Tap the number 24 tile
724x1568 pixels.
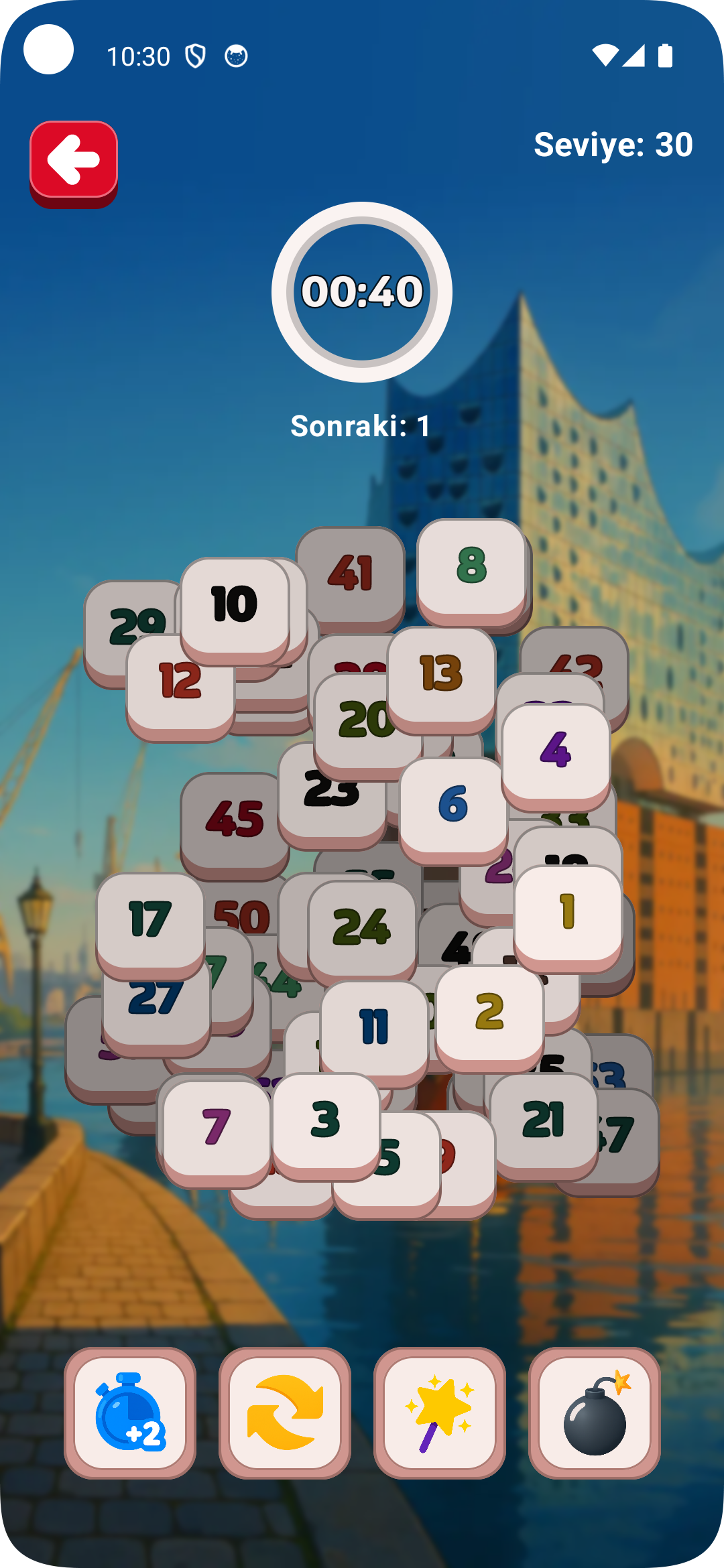pyautogui.click(x=362, y=929)
